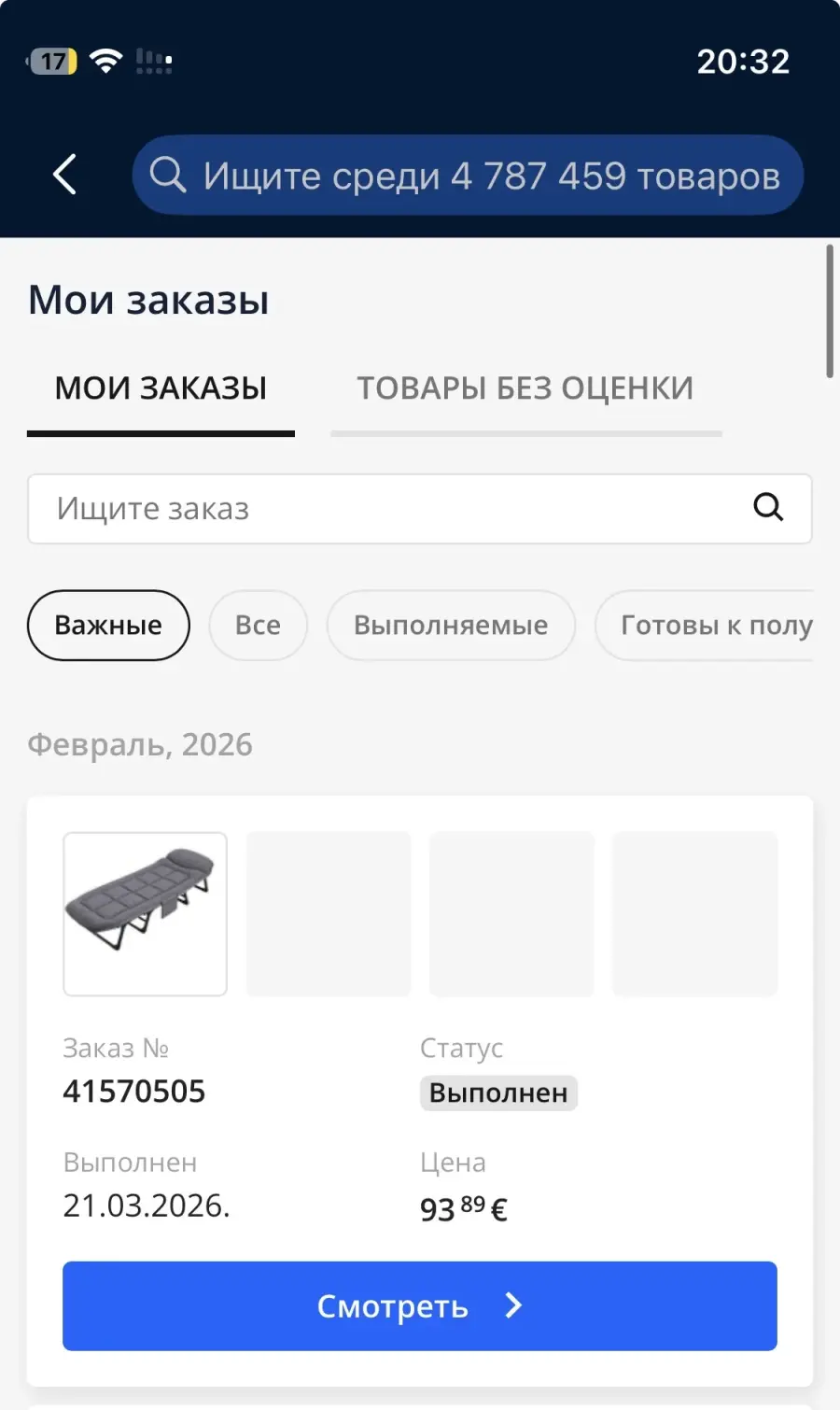Open the folding bed product thumbnail
The width and height of the screenshot is (840, 1410).
[145, 913]
